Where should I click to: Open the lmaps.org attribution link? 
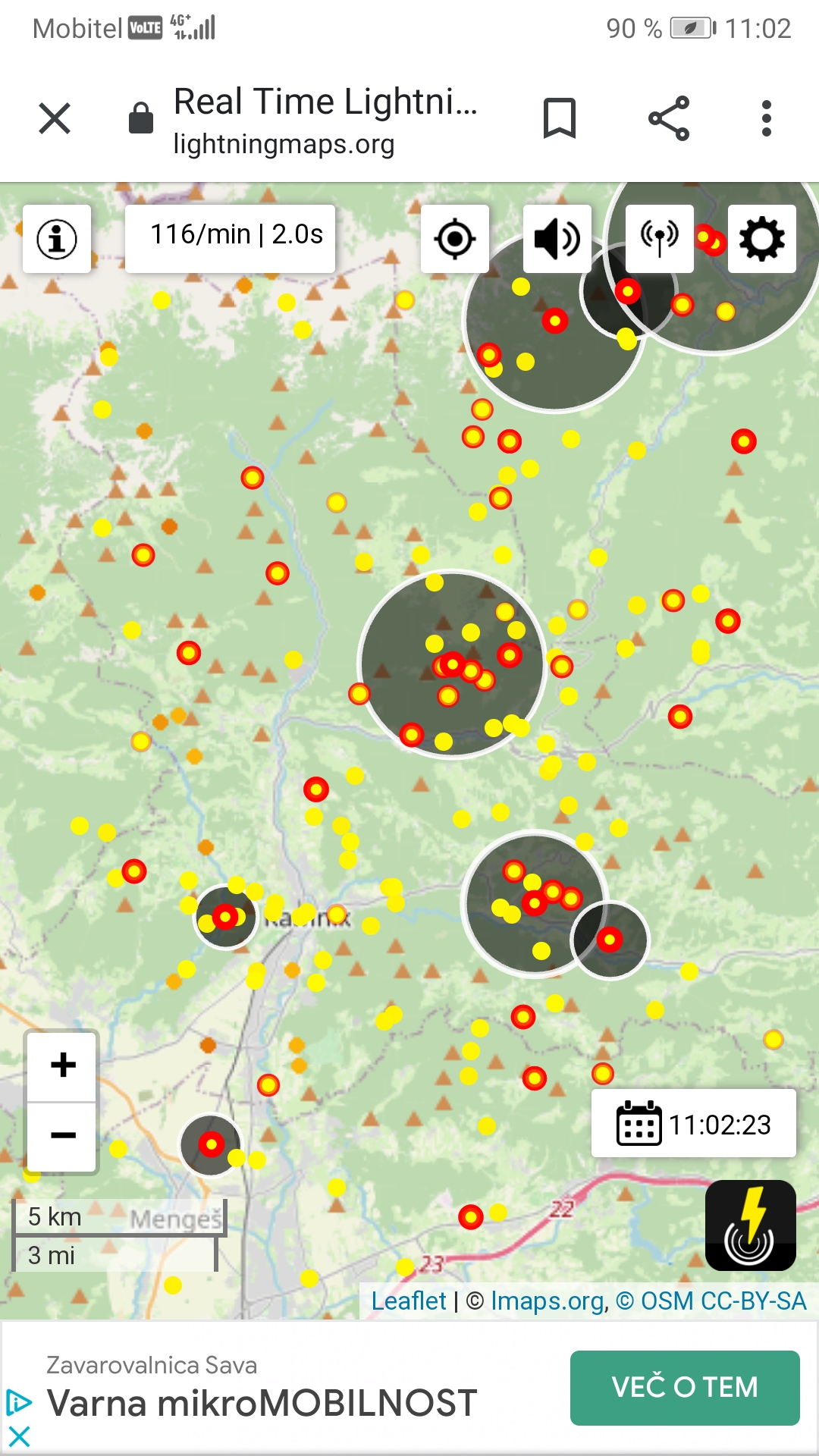[x=548, y=1301]
